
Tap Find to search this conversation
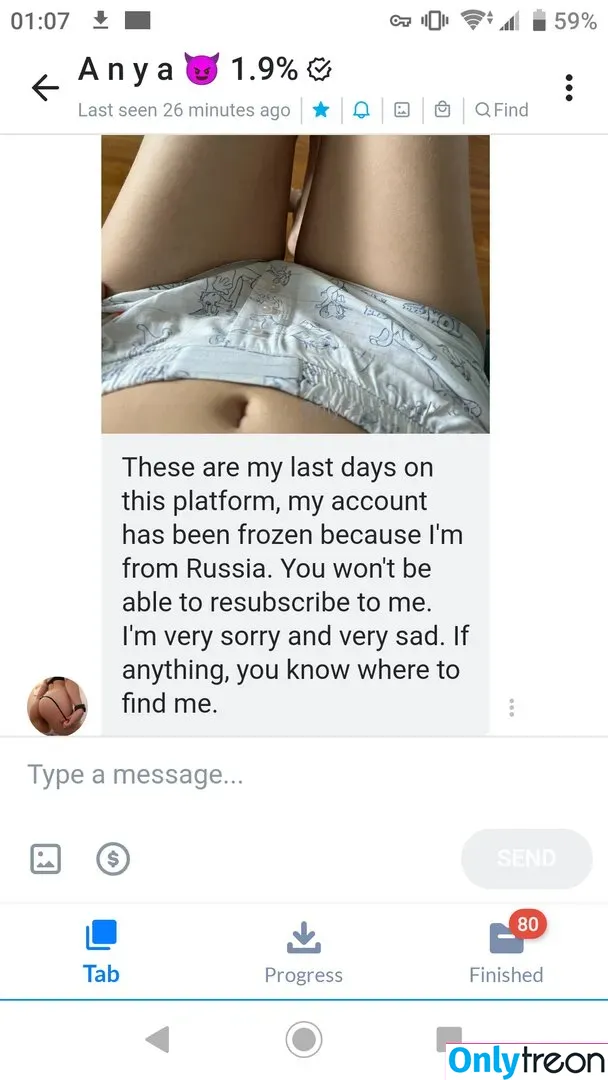(x=501, y=110)
